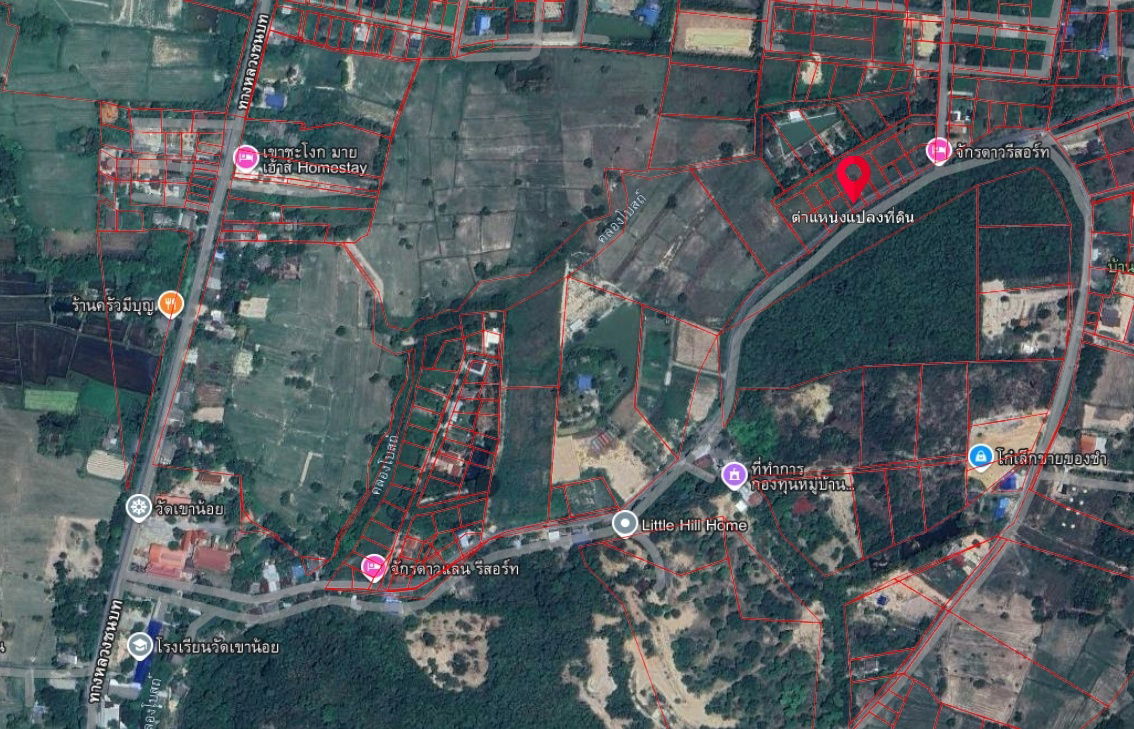The width and height of the screenshot is (1134, 729).
Task: Tap the ร้านครัวมีบุญ restaurant marker
Action: pos(171,304)
